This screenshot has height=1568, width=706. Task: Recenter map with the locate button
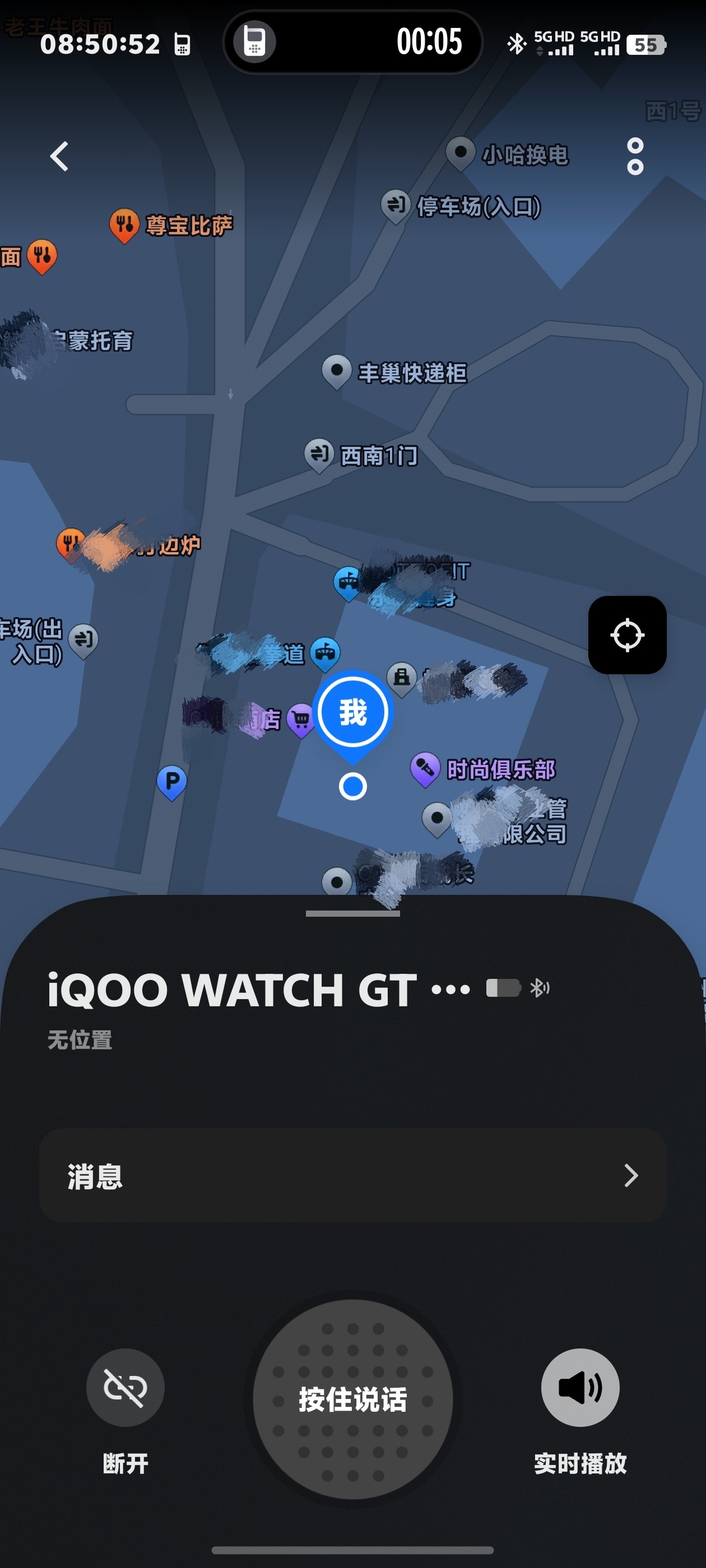click(627, 635)
